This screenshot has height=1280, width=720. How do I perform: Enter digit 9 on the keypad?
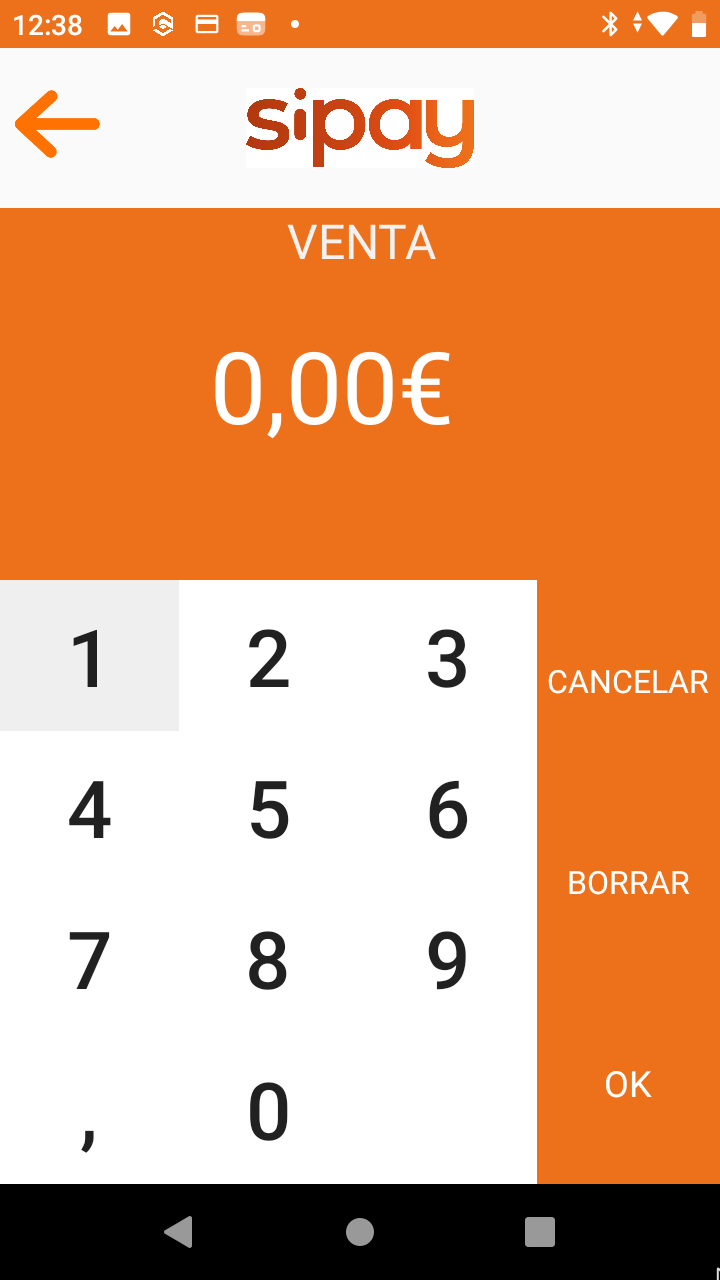(x=447, y=960)
